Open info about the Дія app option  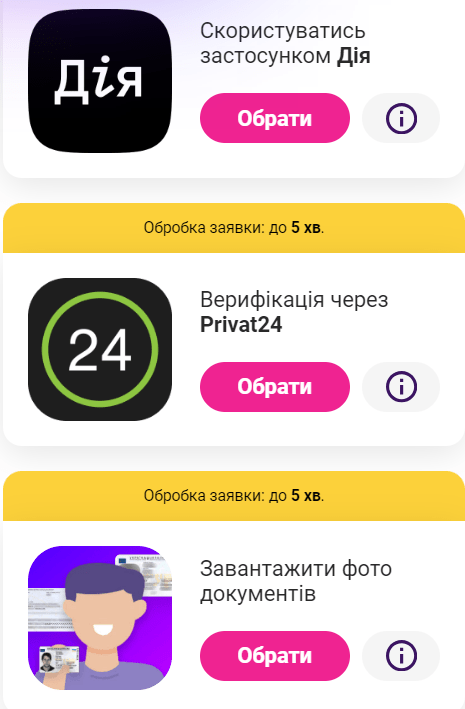(x=401, y=118)
